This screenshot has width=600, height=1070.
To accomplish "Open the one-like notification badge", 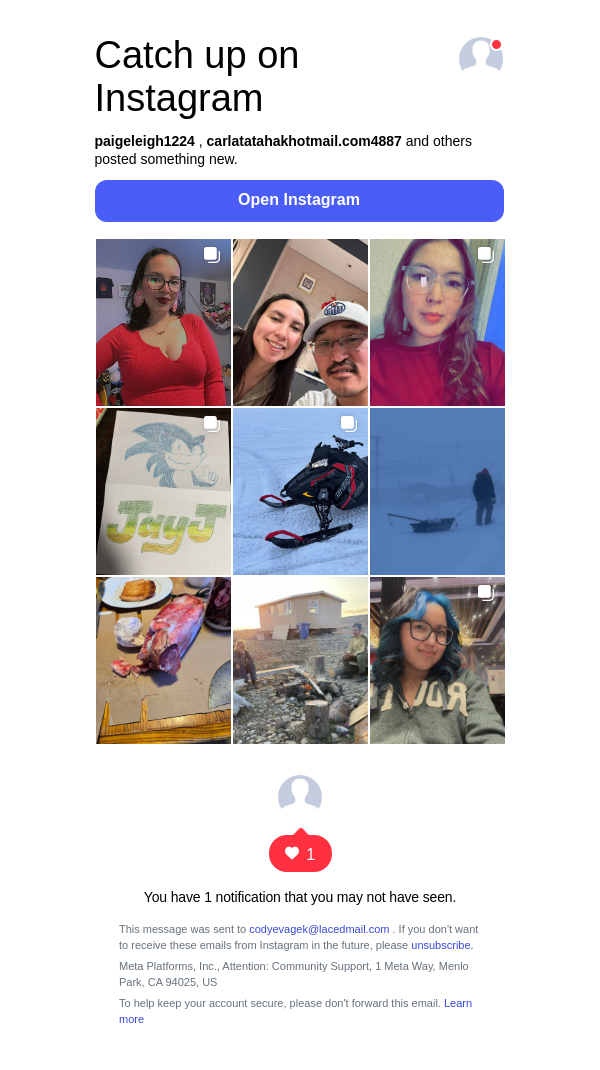I will pyautogui.click(x=300, y=853).
